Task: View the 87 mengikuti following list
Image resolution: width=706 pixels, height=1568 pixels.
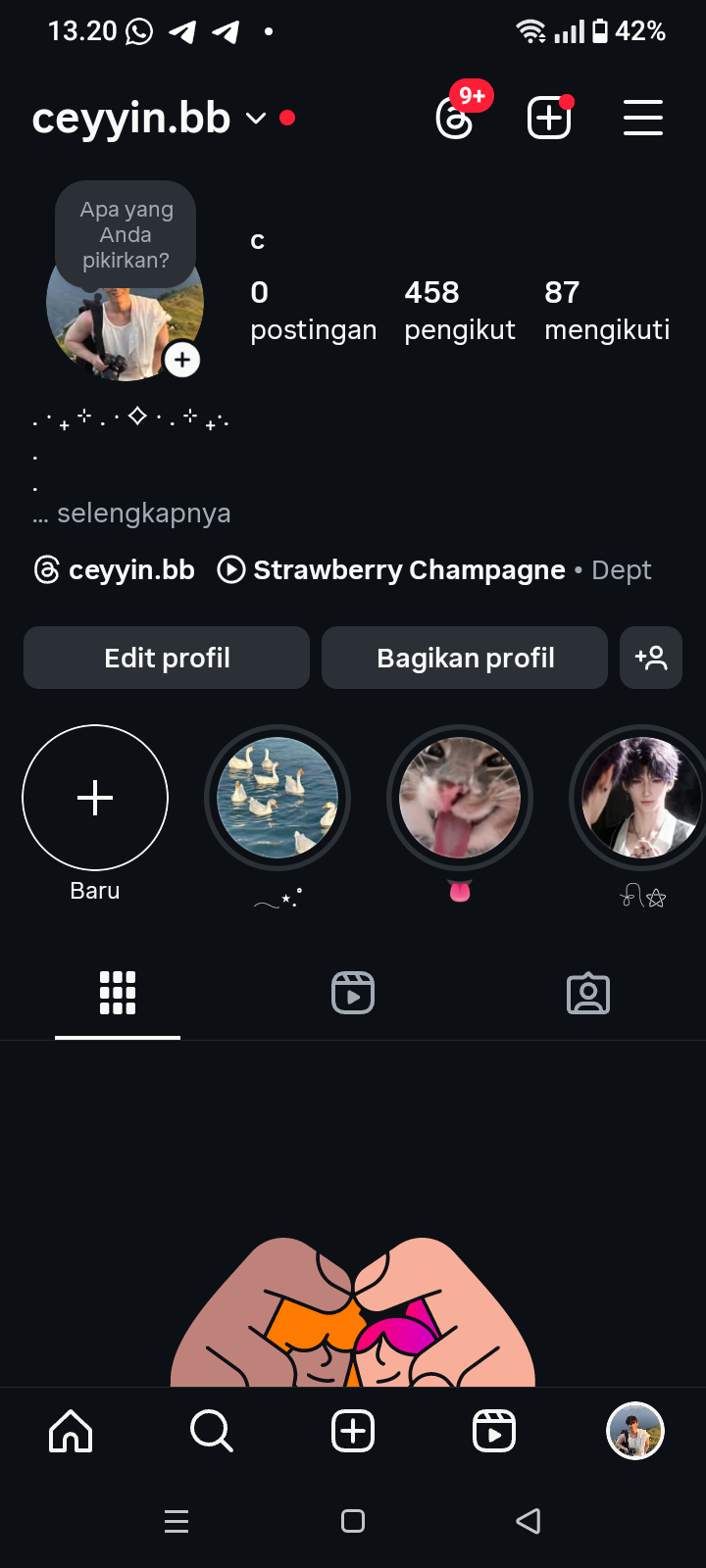Action: [607, 310]
